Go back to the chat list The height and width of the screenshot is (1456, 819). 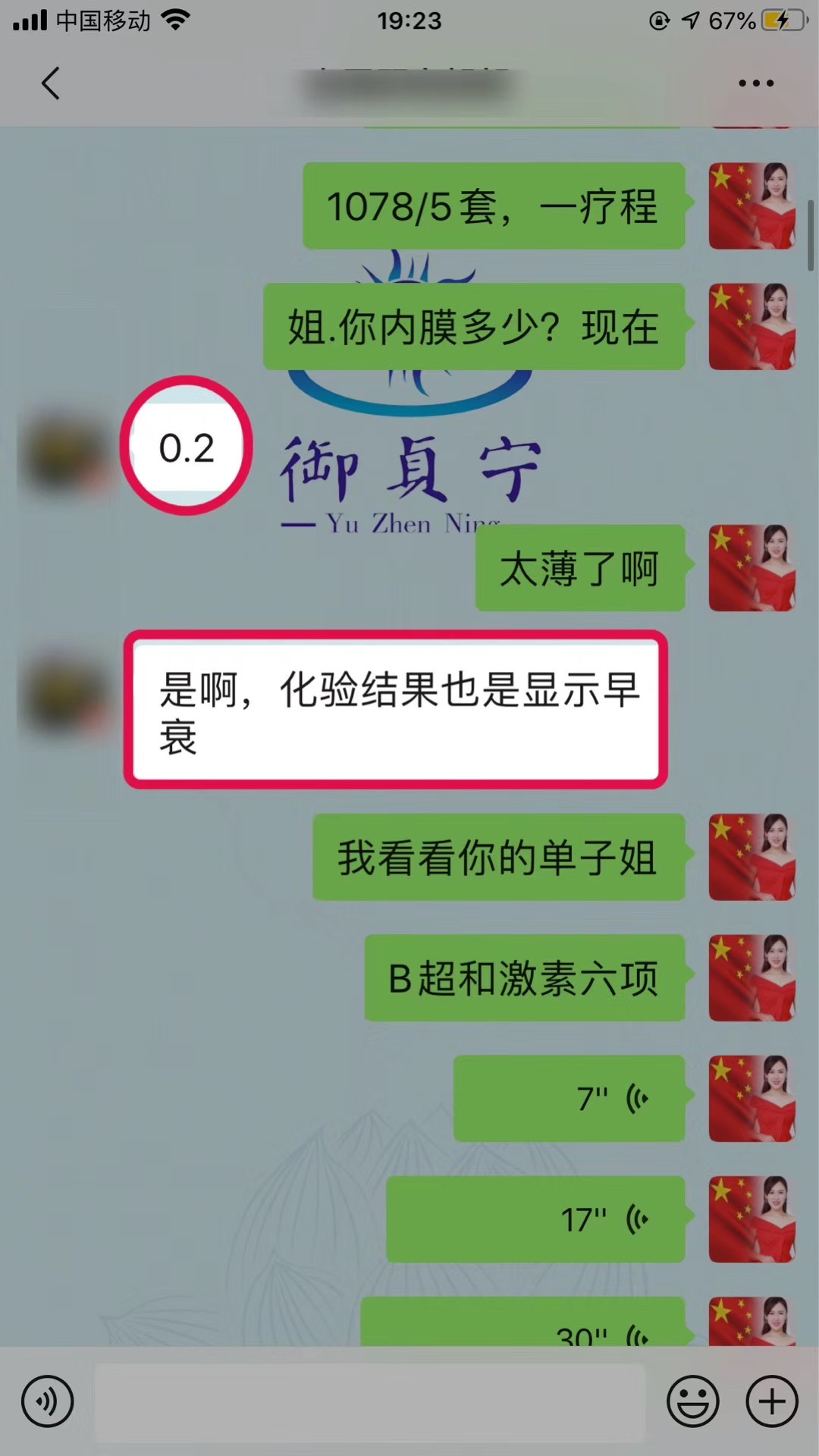pos(51,83)
